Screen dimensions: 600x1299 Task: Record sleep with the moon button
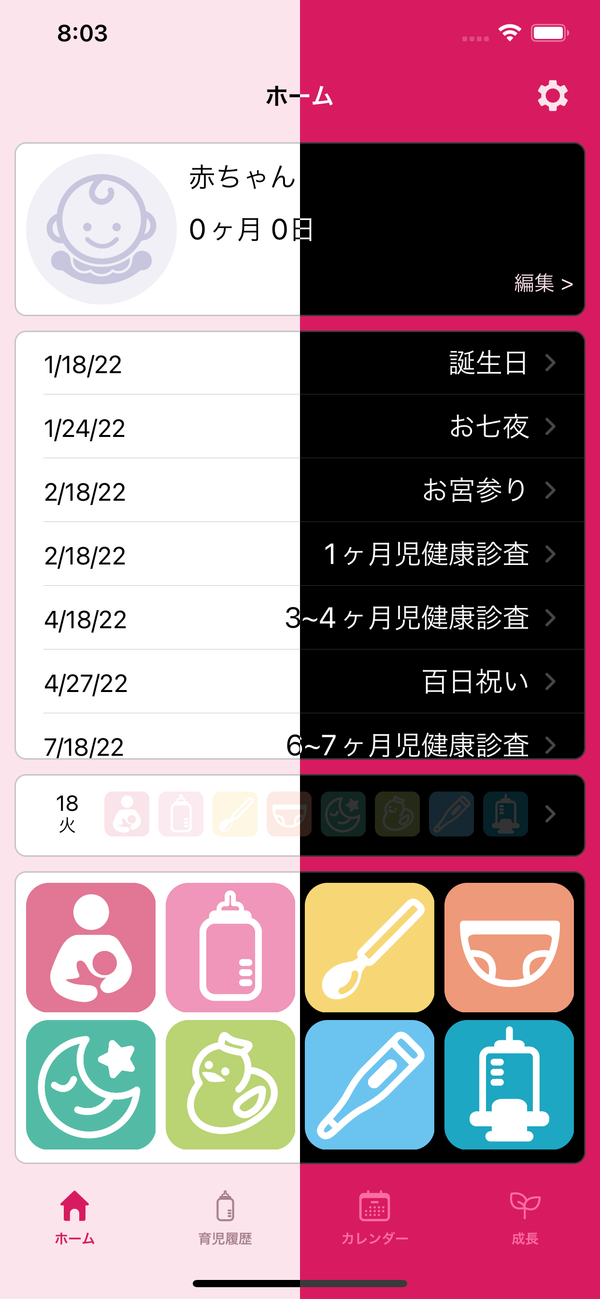pos(91,1085)
